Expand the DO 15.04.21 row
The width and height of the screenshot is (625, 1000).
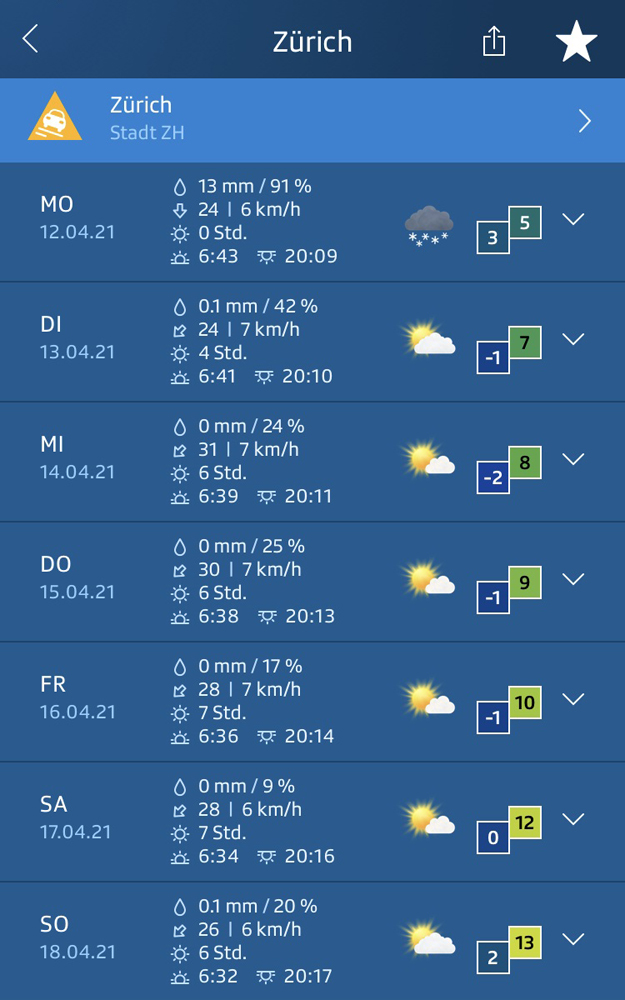573,578
